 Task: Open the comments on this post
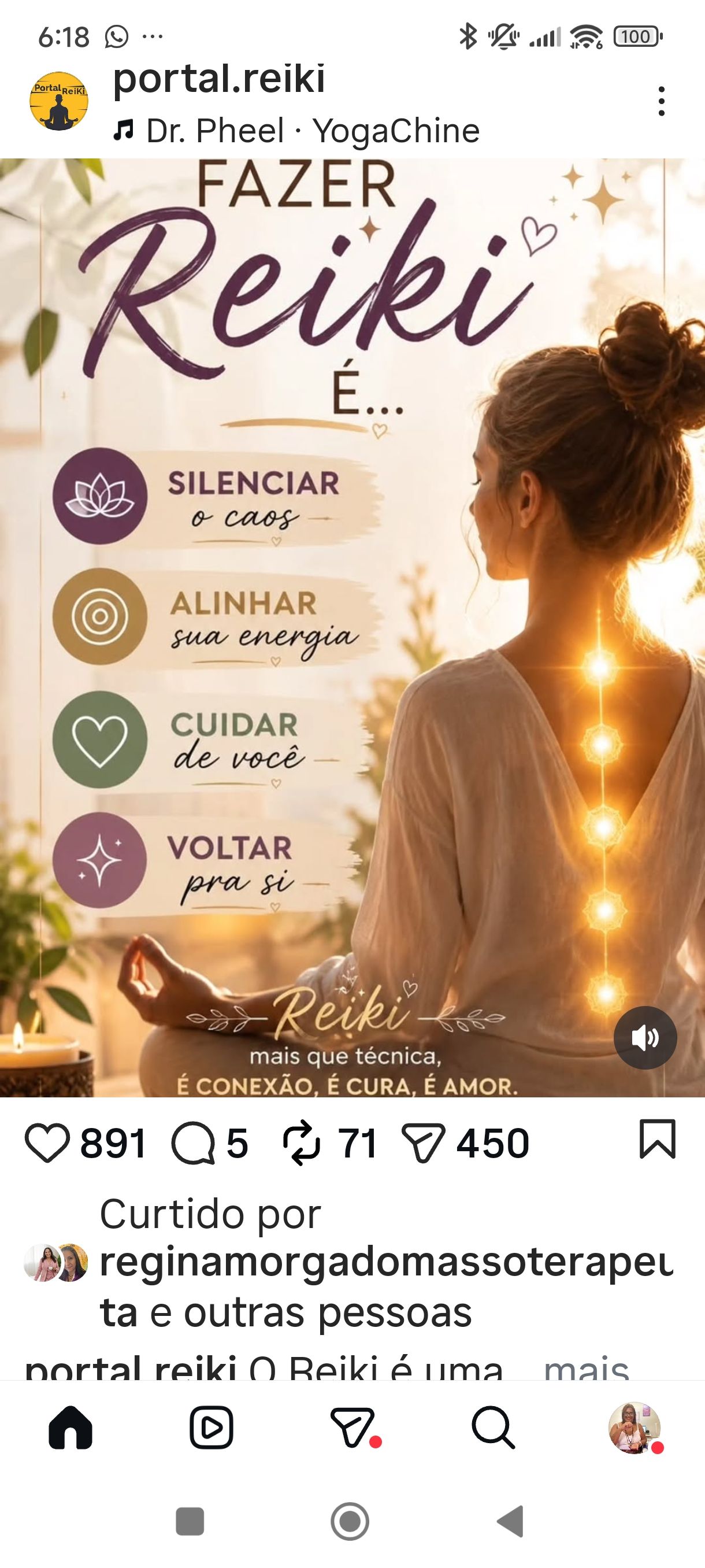tap(194, 1142)
